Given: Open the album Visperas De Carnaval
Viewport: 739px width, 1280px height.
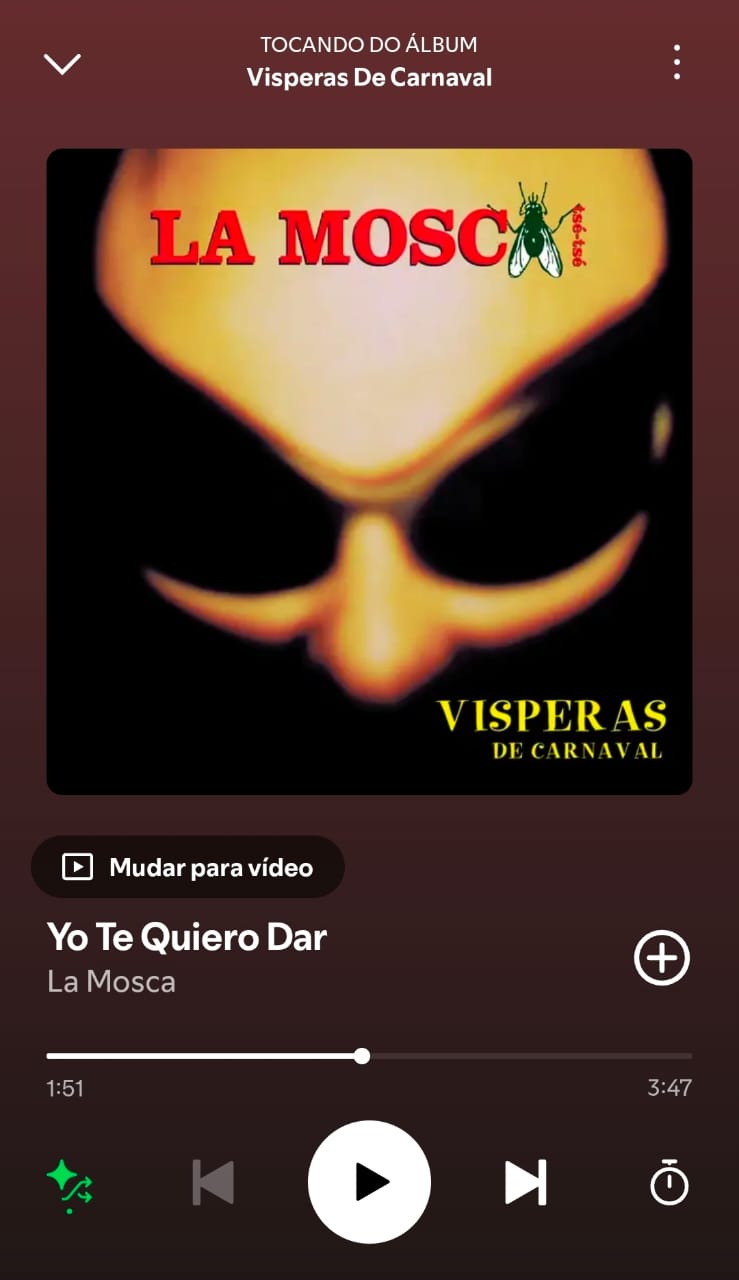Looking at the screenshot, I should tap(369, 77).
